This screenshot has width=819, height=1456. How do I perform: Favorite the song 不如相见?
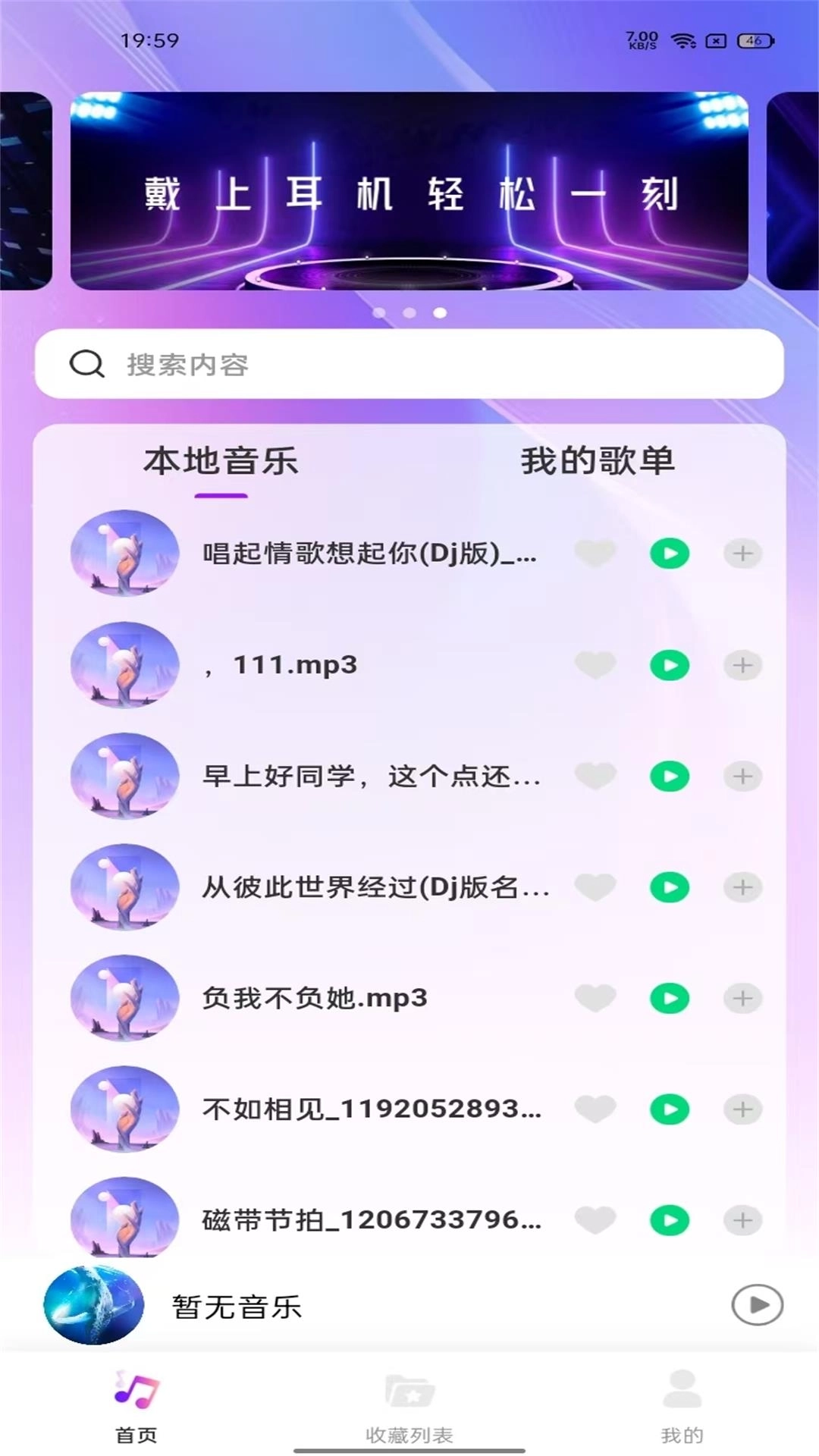click(595, 1109)
